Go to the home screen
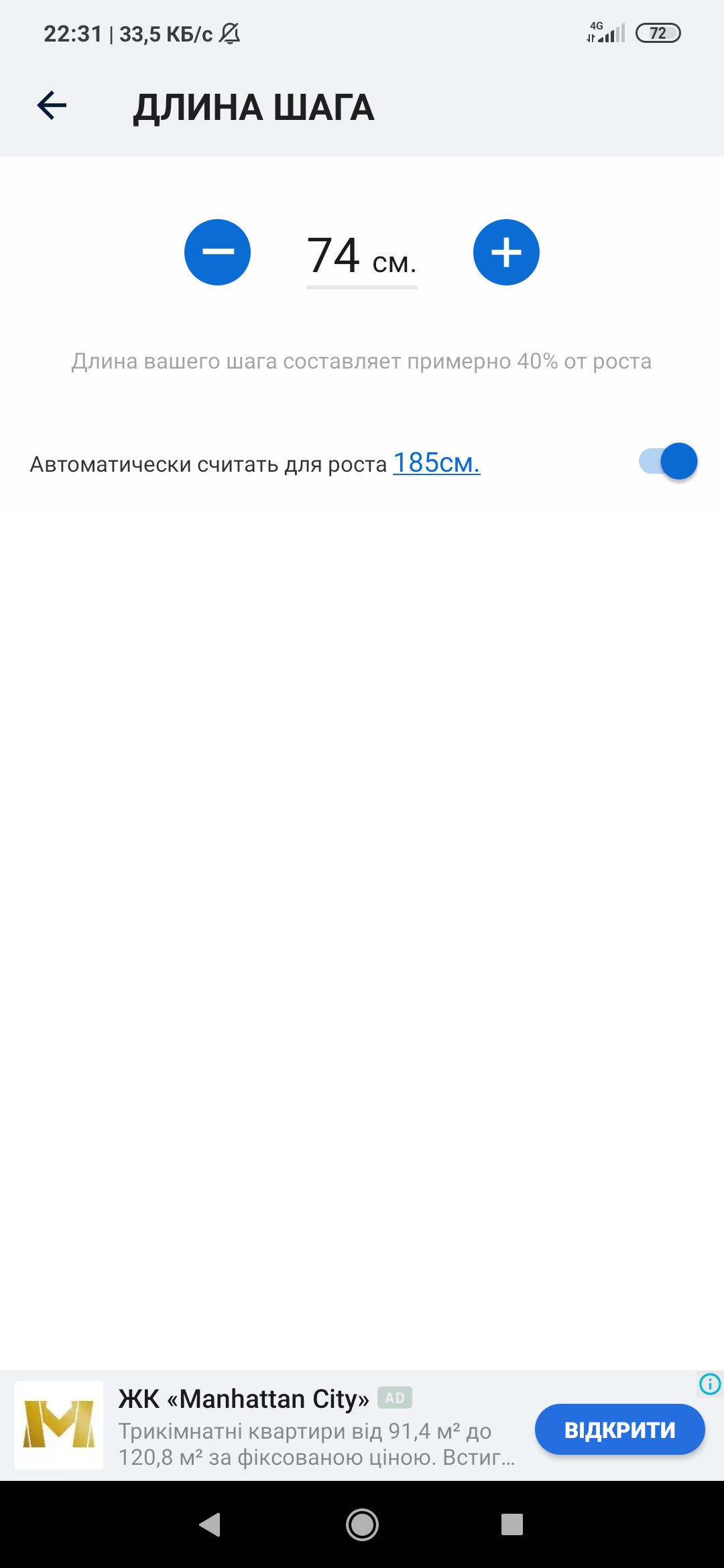The image size is (724, 1568). (362, 1524)
